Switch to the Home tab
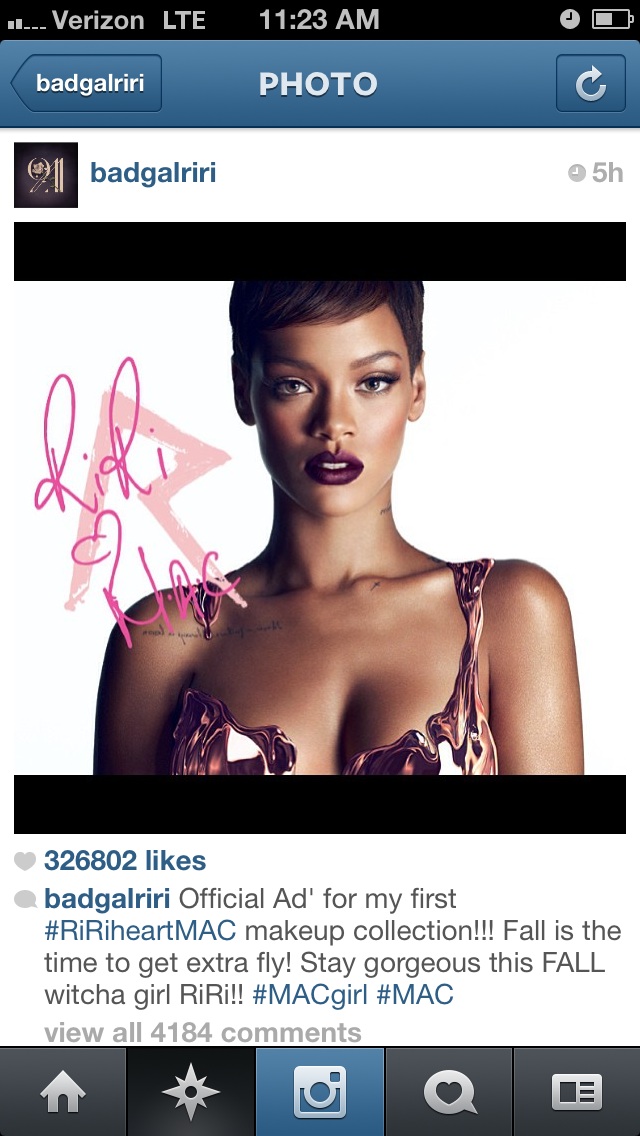The height and width of the screenshot is (1136, 640). tap(62, 1092)
